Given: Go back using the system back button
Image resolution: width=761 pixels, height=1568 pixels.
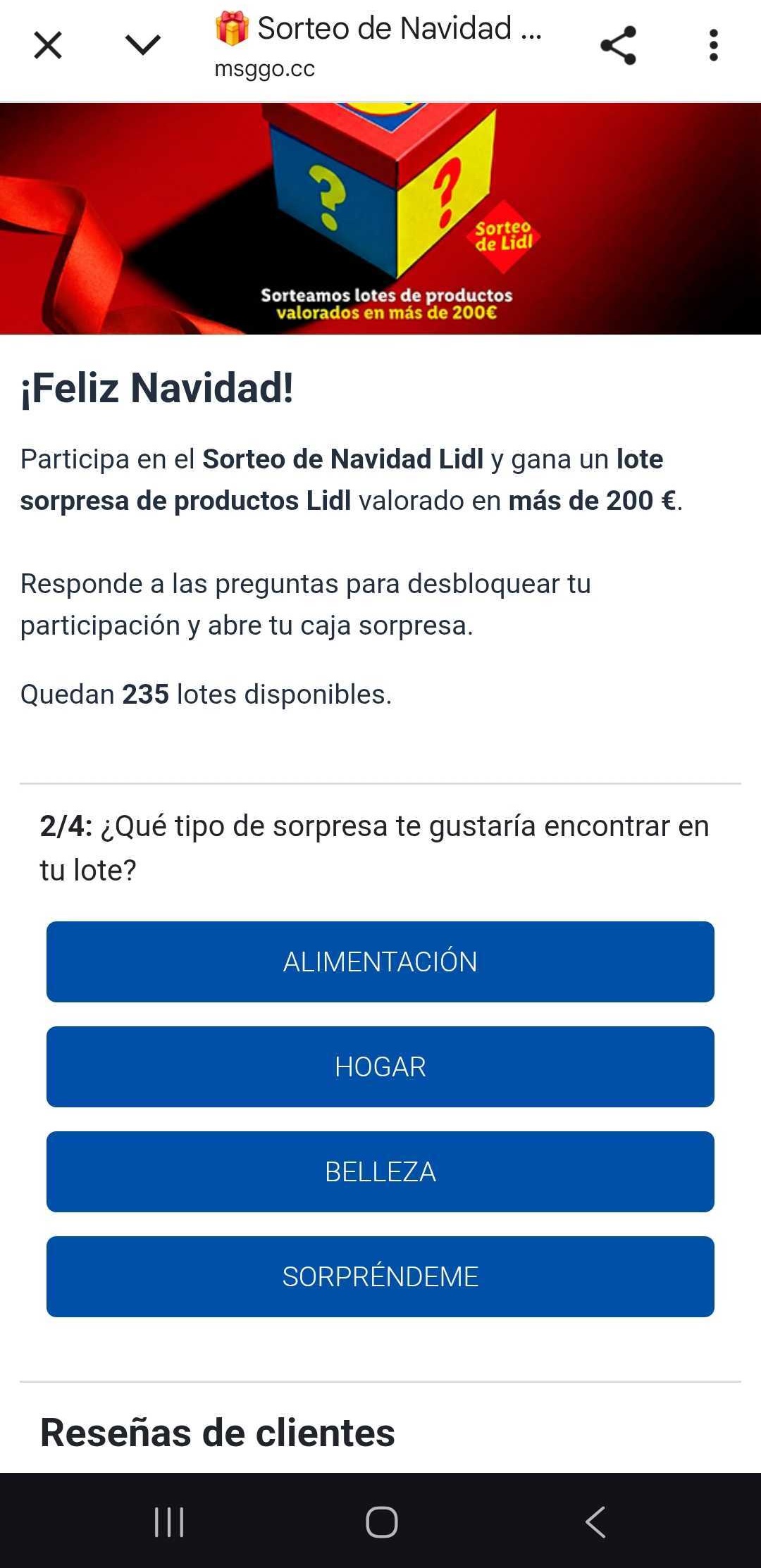Looking at the screenshot, I should pos(595,1522).
